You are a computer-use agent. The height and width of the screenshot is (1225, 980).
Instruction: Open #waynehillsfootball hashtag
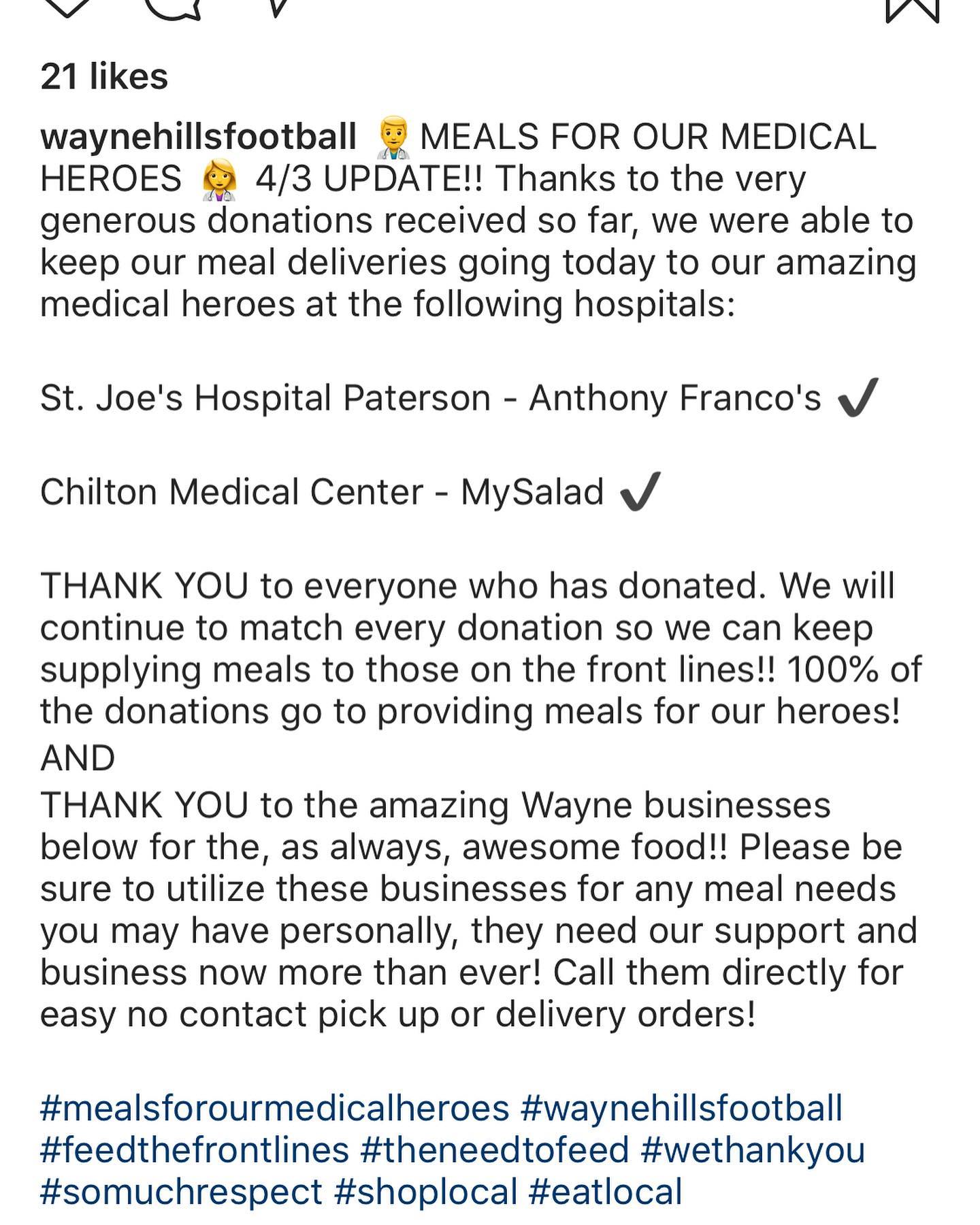click(x=681, y=1107)
